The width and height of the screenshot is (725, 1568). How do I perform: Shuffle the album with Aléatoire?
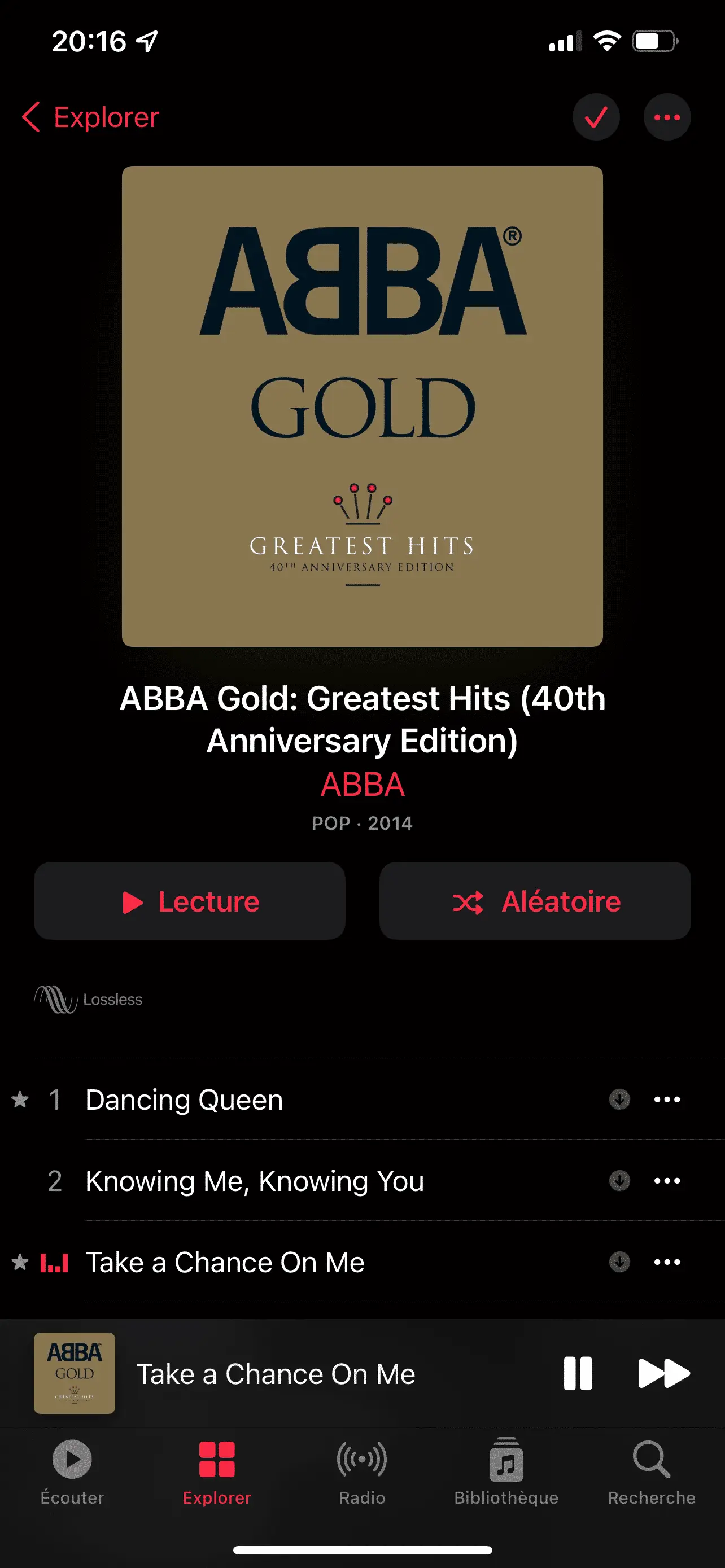tap(535, 901)
